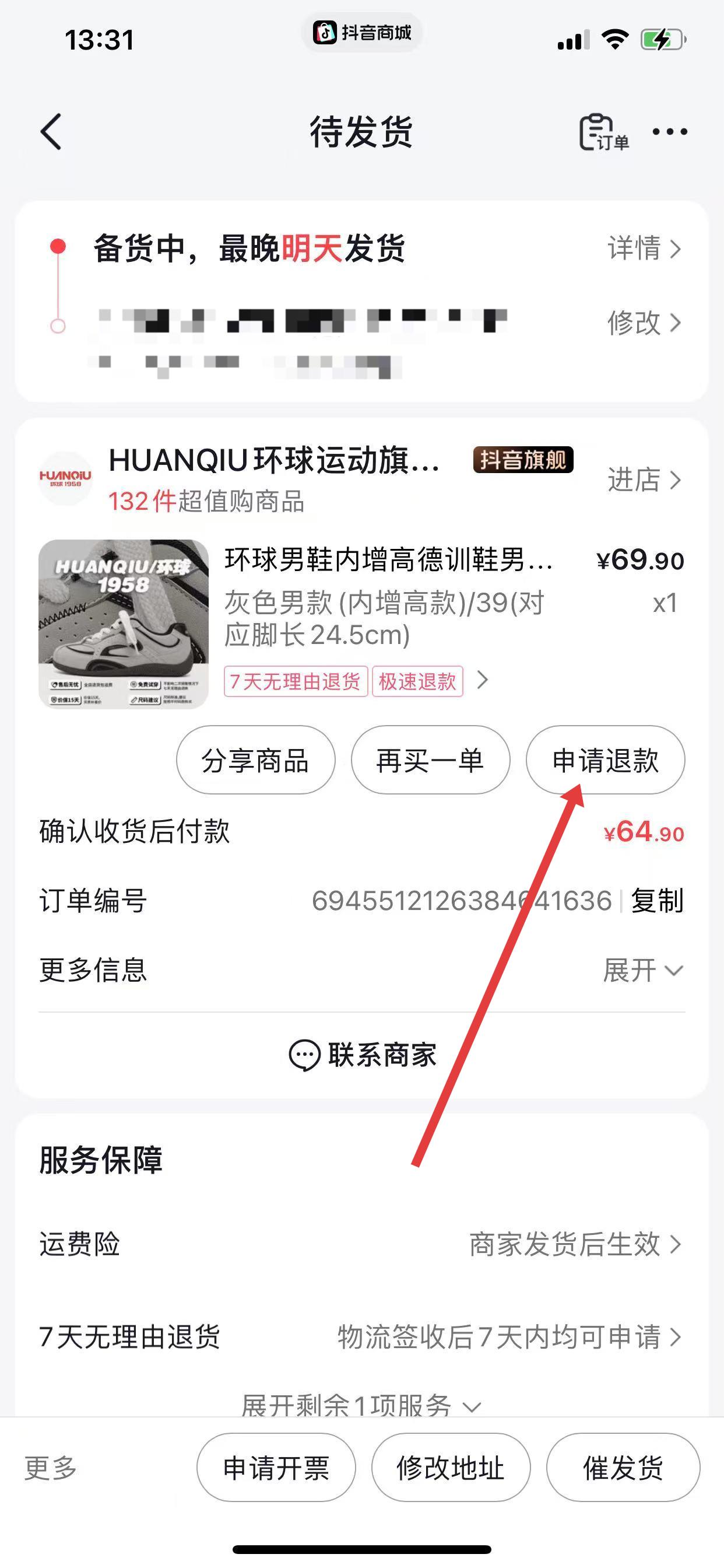
Task: Expand 更多信息 with 展开
Action: (x=642, y=970)
